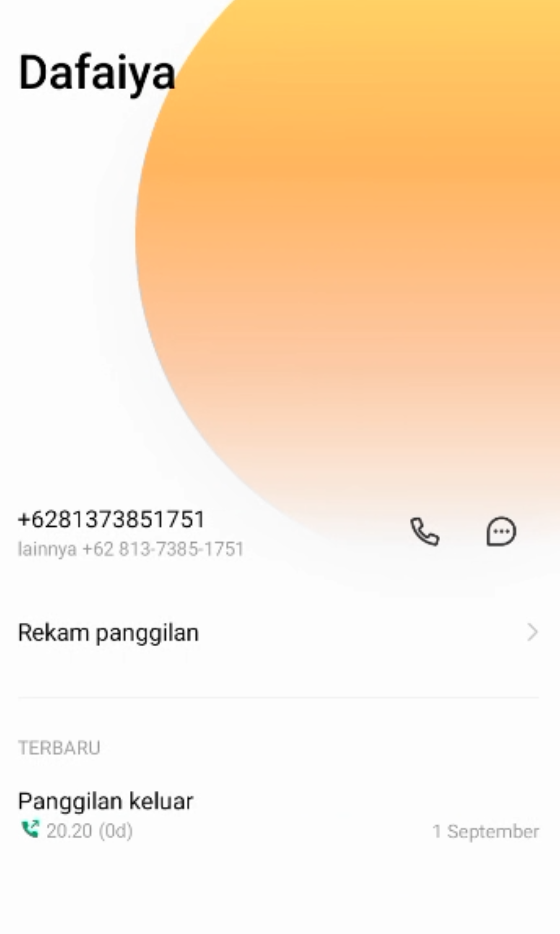Image resolution: width=560 pixels, height=934 pixels.
Task: Open the Panggilan keluar entry from 1 September
Action: click(278, 815)
